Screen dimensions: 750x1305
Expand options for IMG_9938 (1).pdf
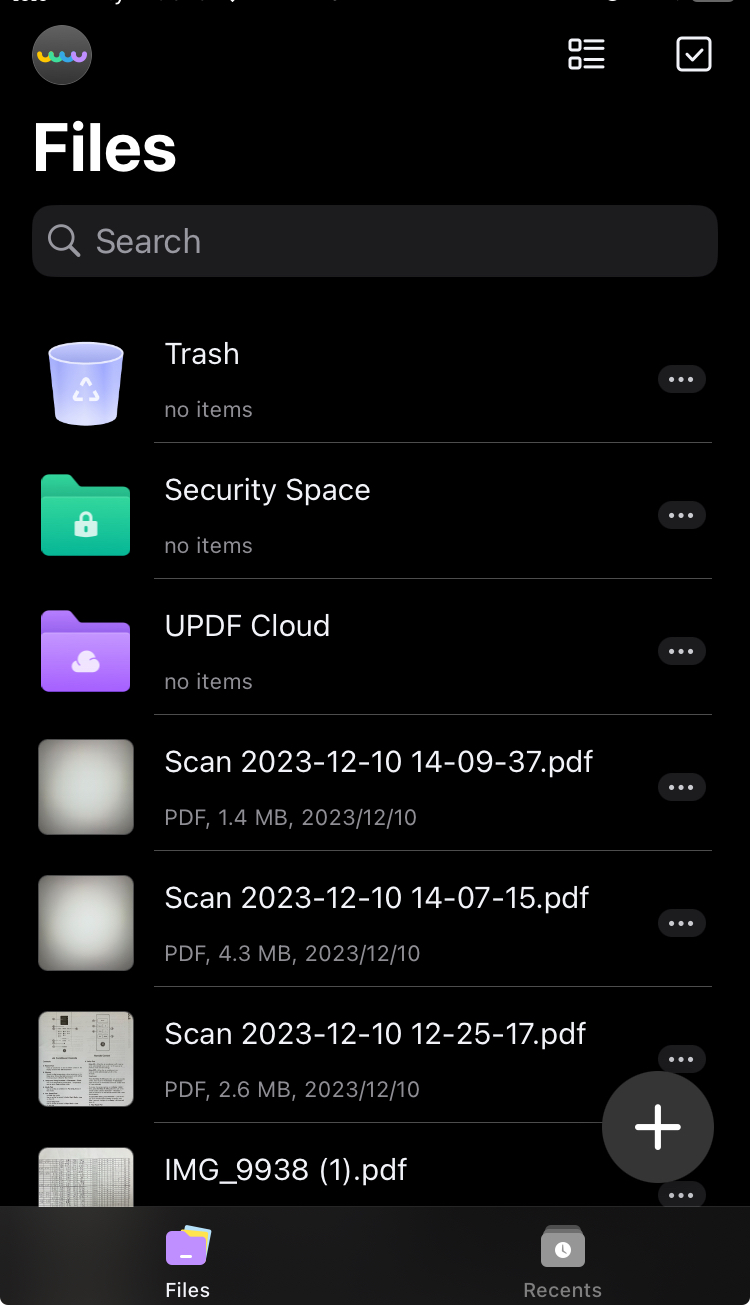click(682, 1195)
